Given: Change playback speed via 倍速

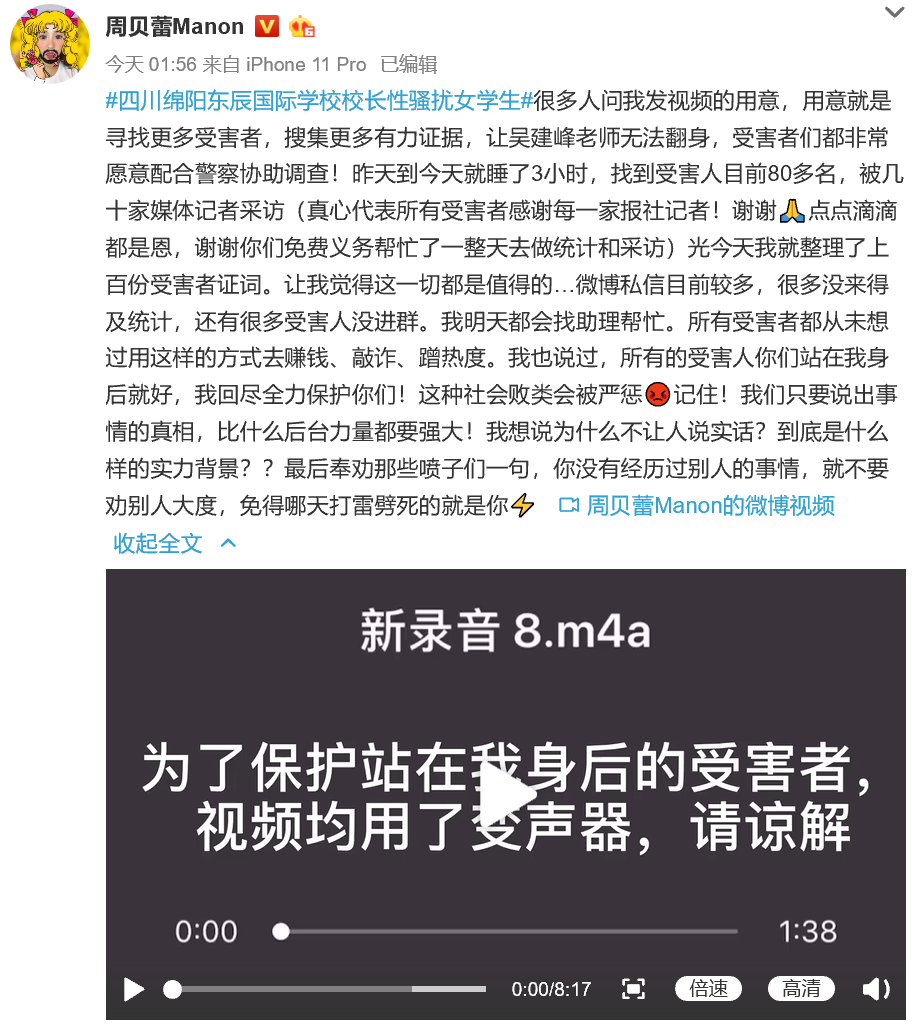Looking at the screenshot, I should pyautogui.click(x=708, y=989).
